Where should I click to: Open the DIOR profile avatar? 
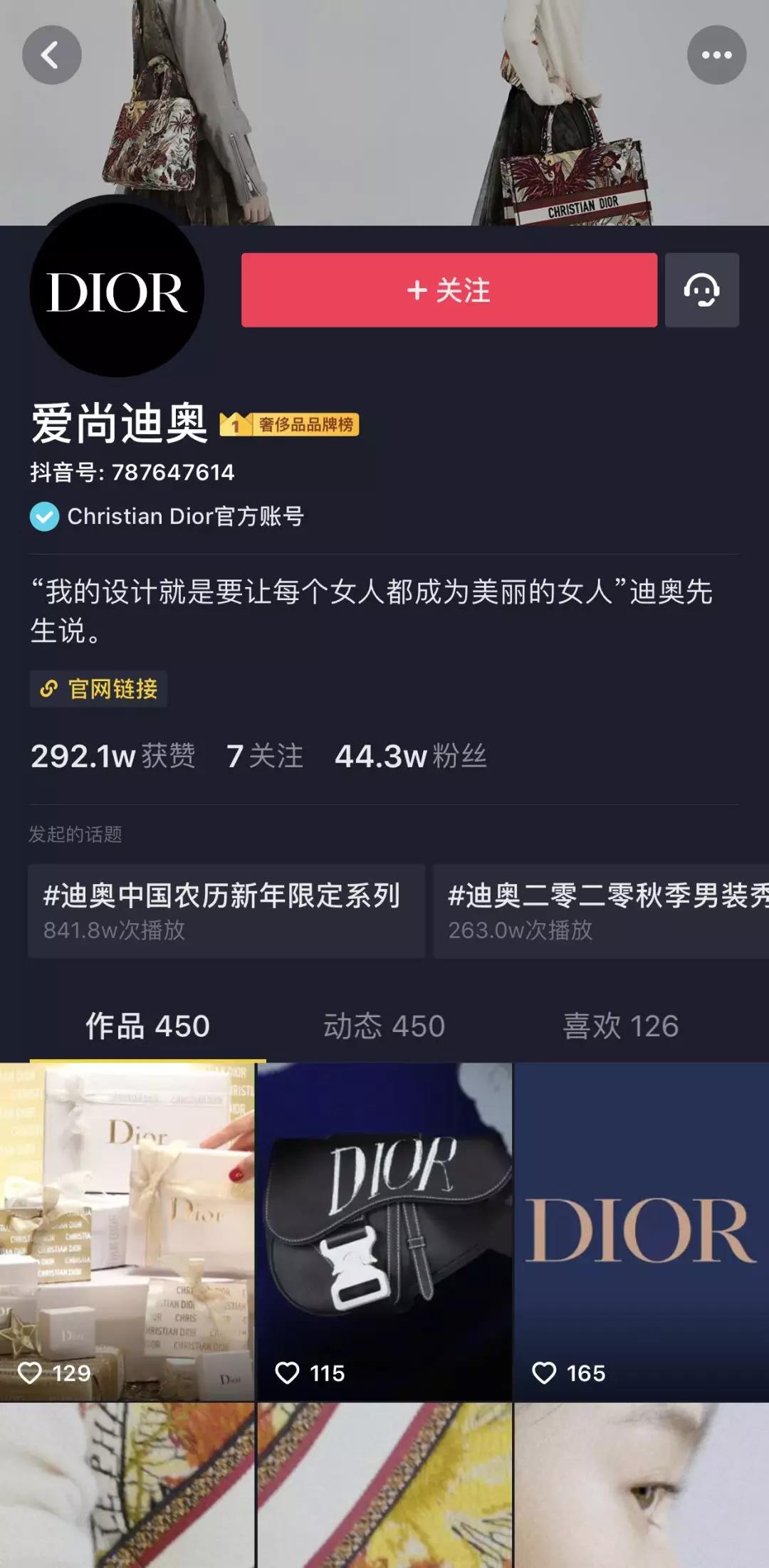(x=117, y=292)
